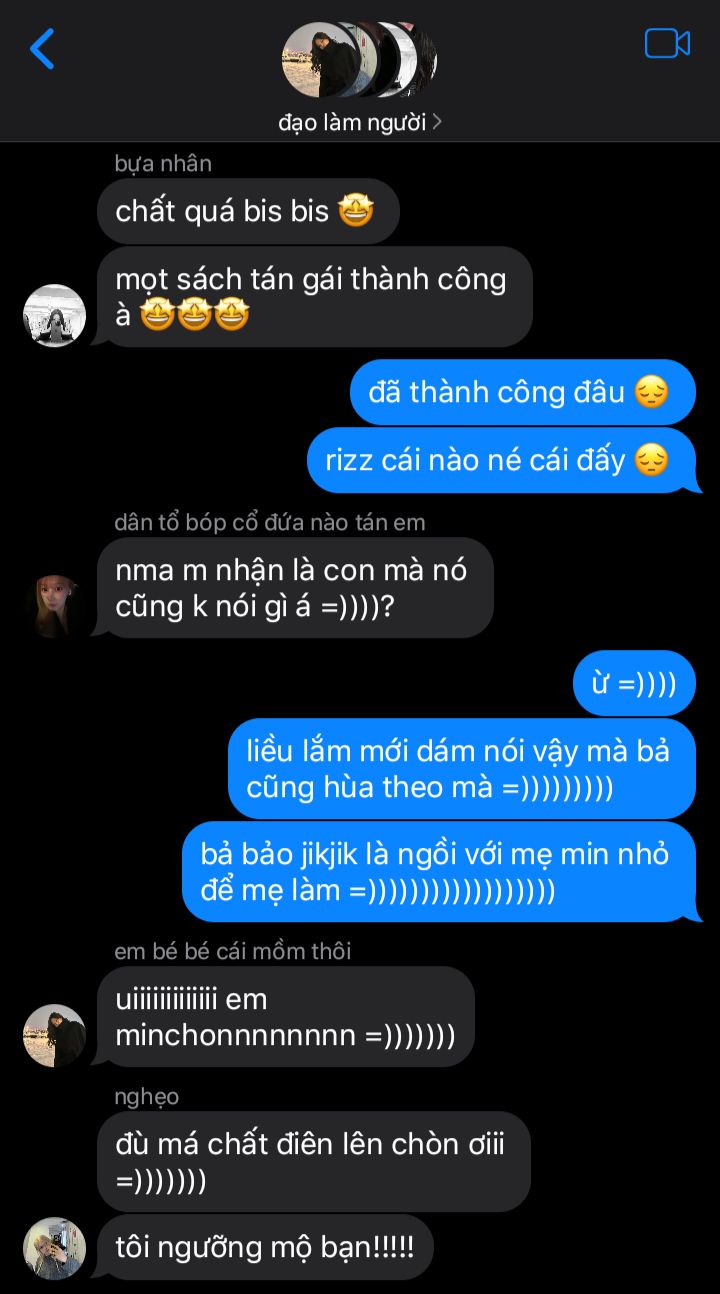Start a FaceTime video call
The width and height of the screenshot is (720, 1294).
pyautogui.click(x=667, y=44)
